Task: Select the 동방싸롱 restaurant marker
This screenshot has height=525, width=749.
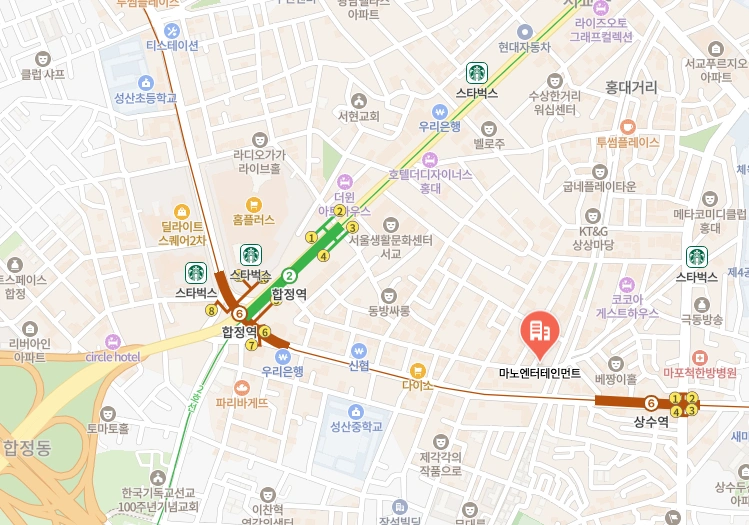Action: [389, 296]
